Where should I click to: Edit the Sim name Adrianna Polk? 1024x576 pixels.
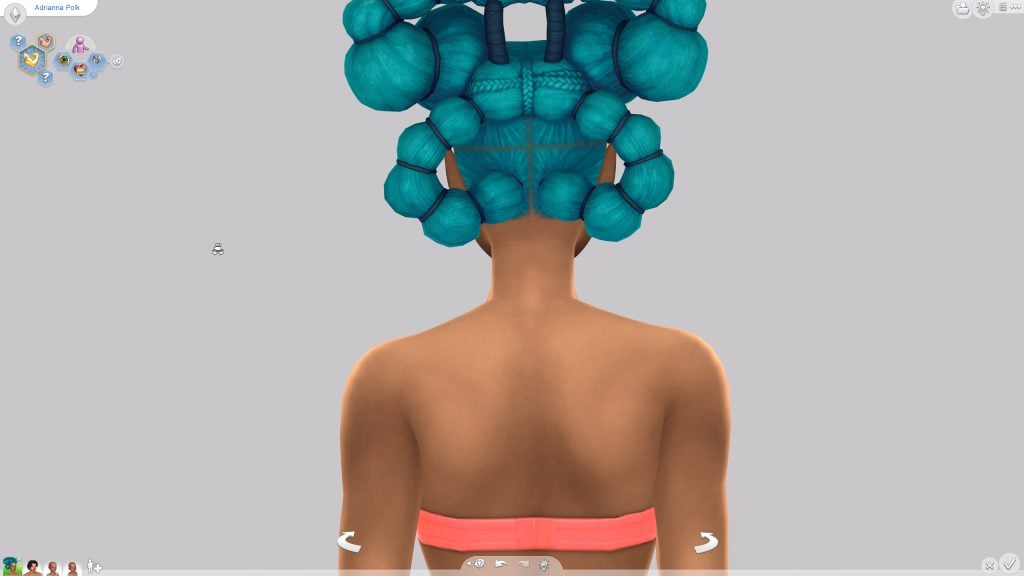click(x=55, y=7)
